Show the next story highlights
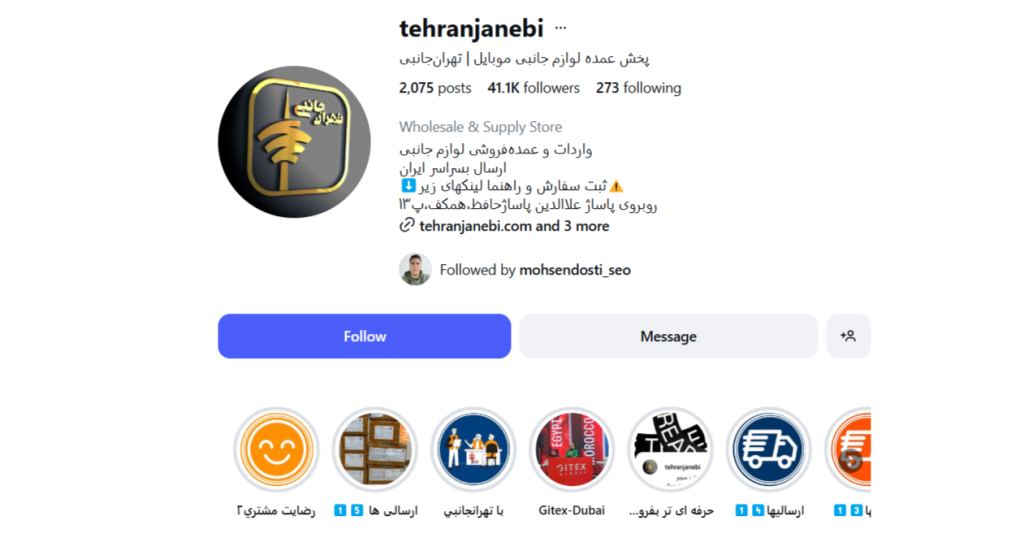The height and width of the screenshot is (542, 1024). point(851,461)
